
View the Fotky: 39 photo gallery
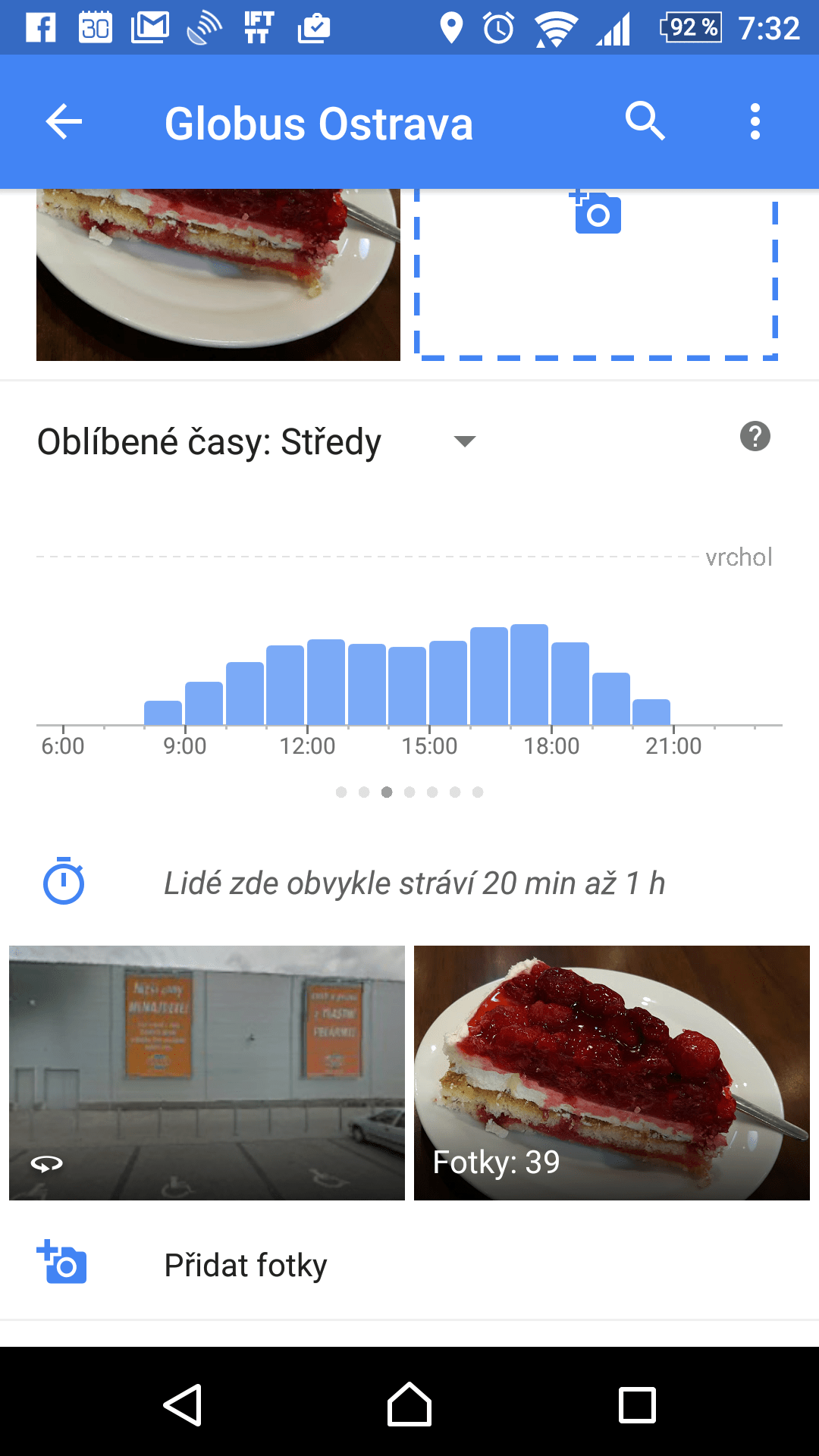click(612, 1072)
